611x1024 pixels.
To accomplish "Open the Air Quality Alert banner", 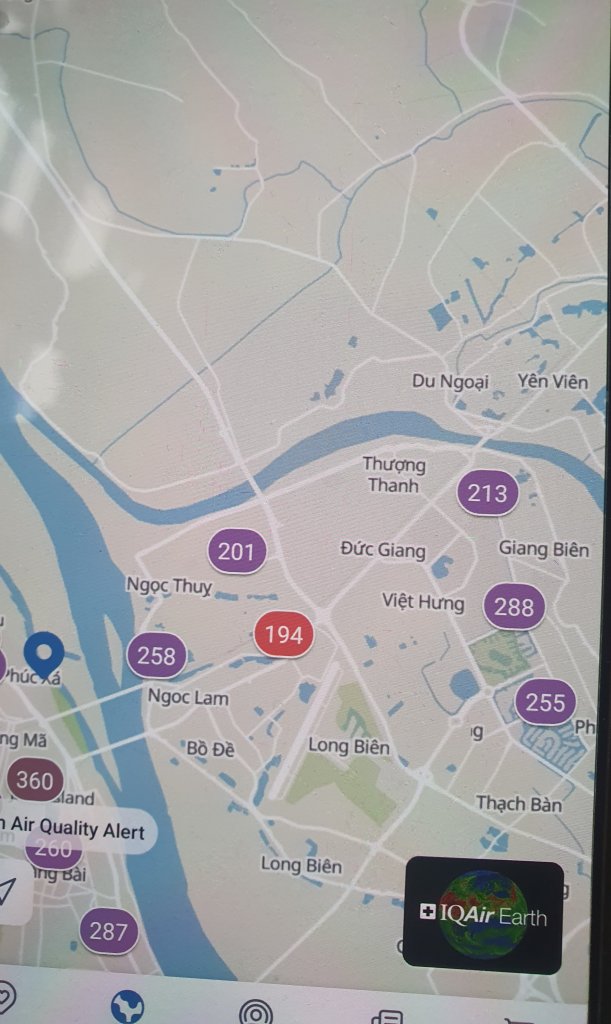I will (73, 829).
